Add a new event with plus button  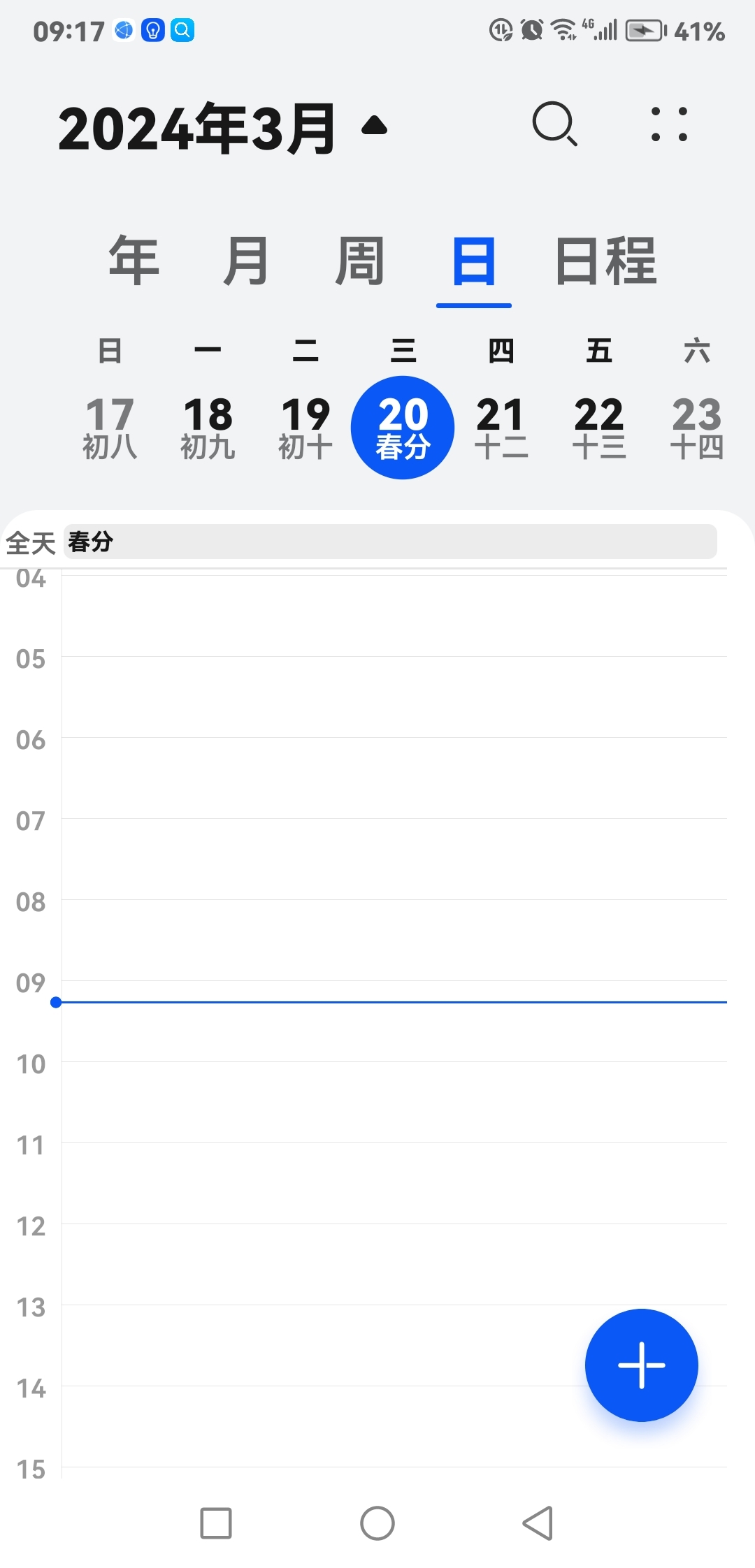[641, 1365]
